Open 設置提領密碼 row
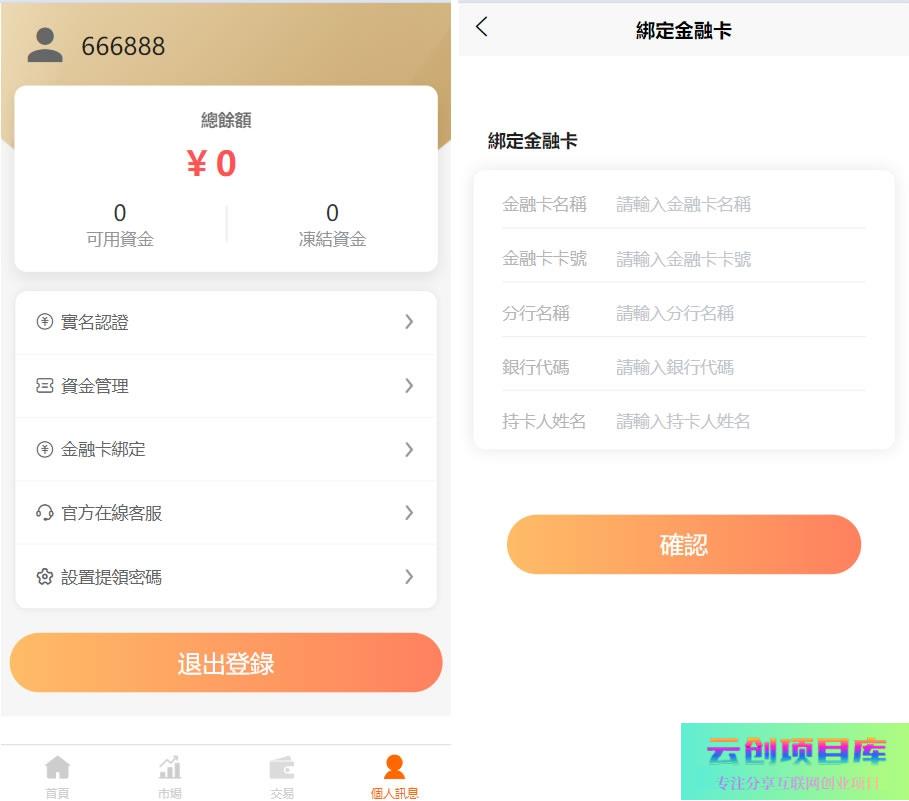Viewport: 909px width, 801px height. 226,577
